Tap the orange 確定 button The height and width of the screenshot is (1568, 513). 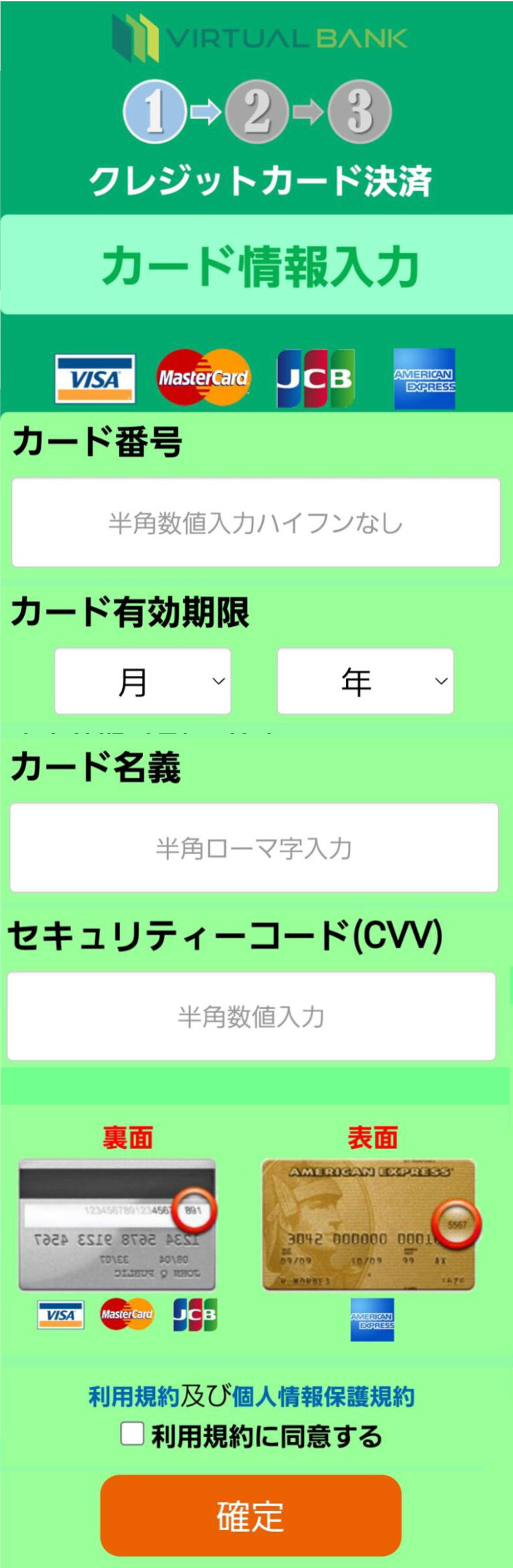(x=250, y=1515)
